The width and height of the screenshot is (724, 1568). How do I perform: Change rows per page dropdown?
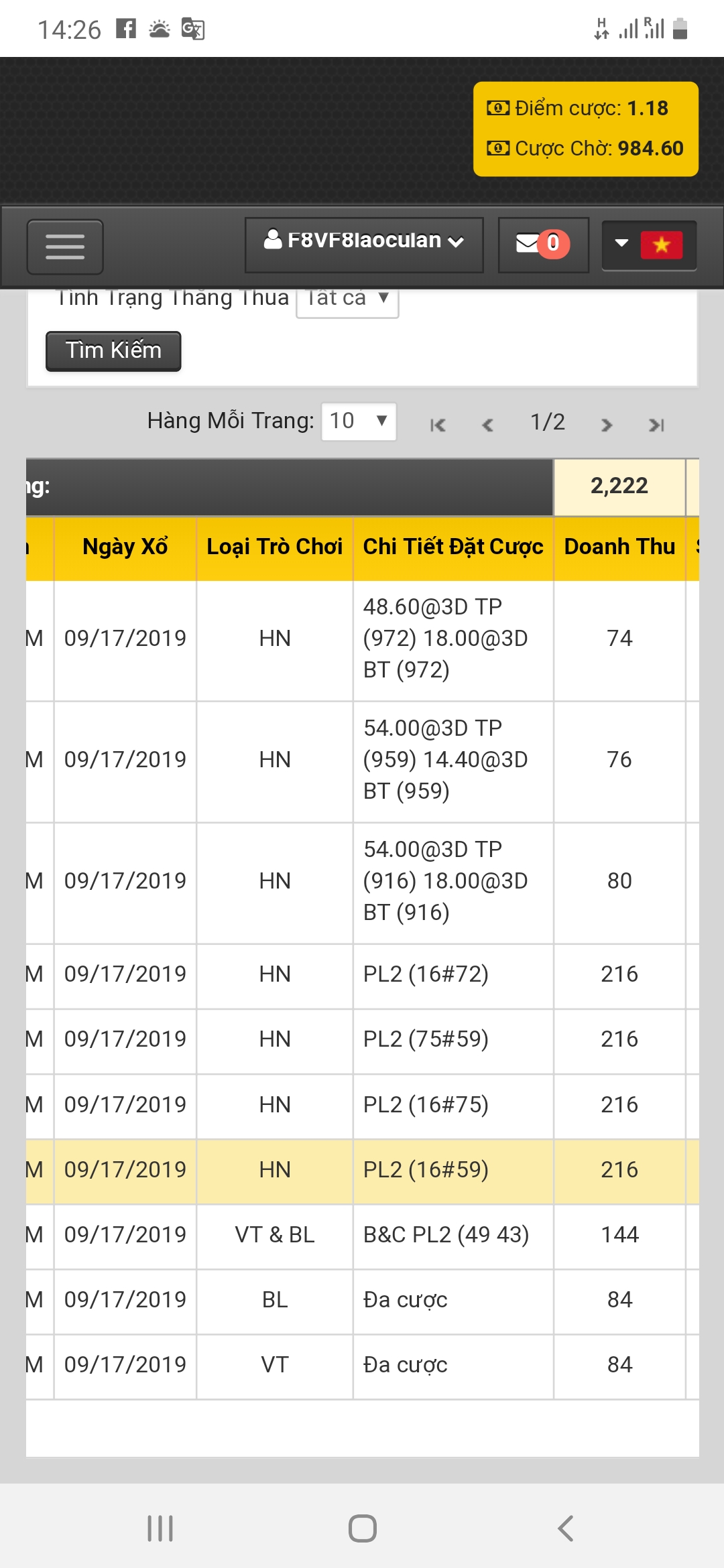[359, 421]
